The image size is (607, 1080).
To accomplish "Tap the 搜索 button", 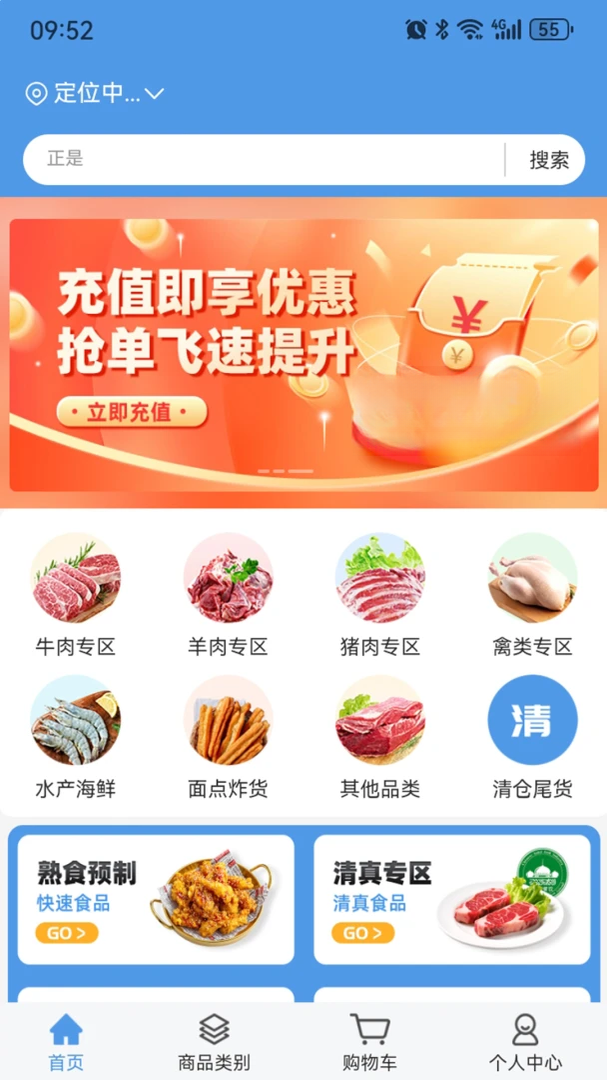I will coord(549,160).
